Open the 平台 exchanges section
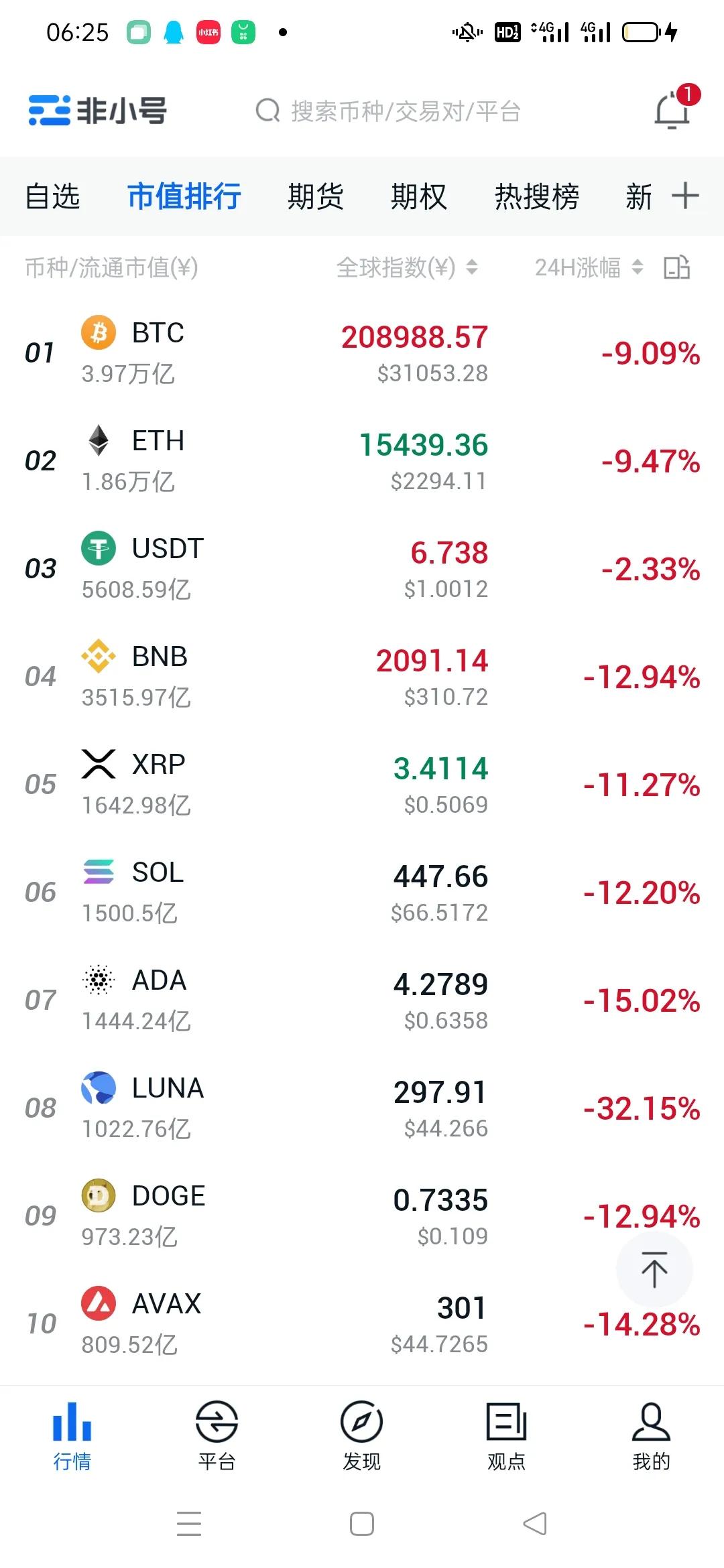724x1568 pixels. pyautogui.click(x=217, y=1434)
